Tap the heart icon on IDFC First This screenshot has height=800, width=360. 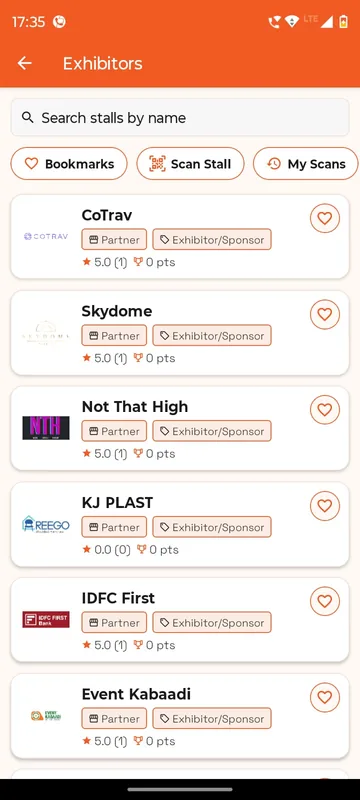click(x=325, y=602)
